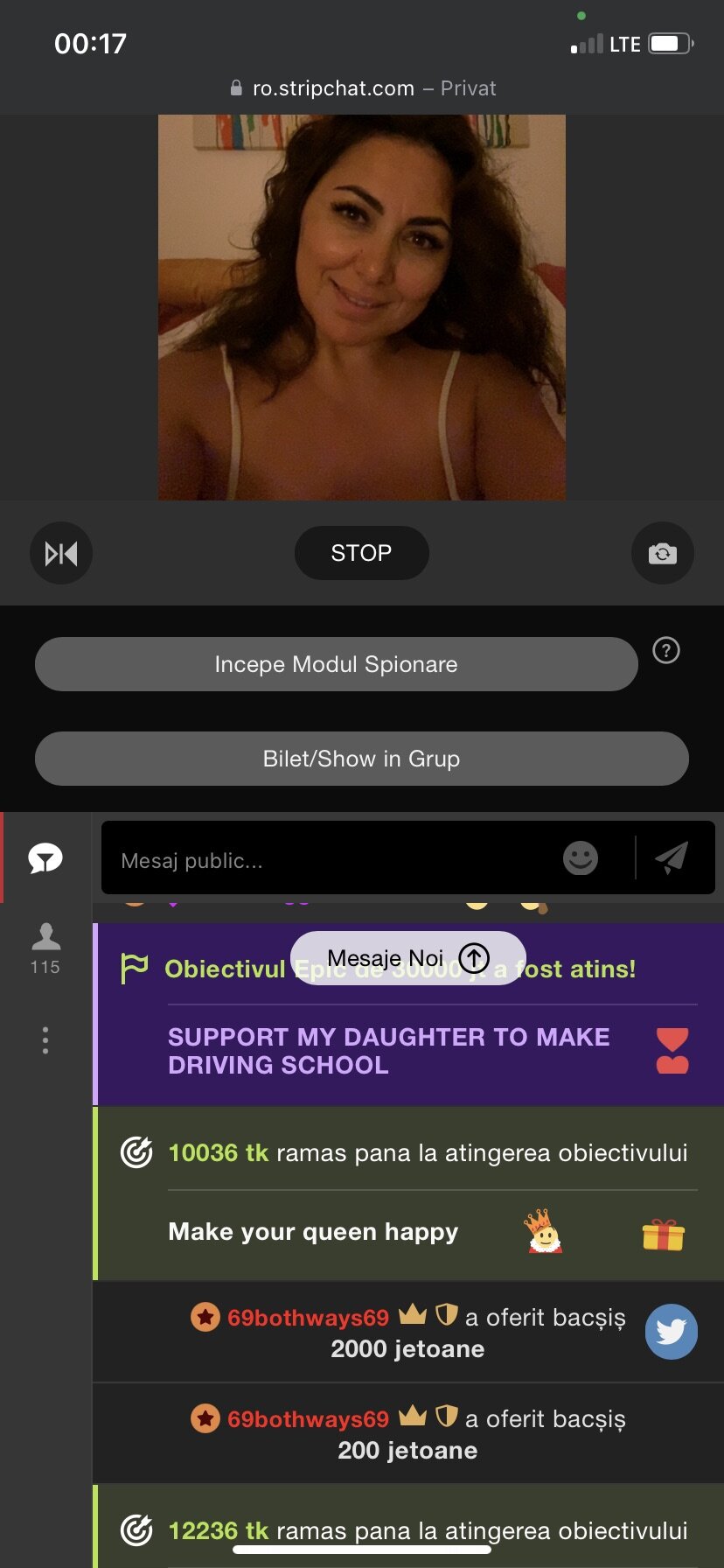Screen dimensions: 724x1568
Task: Tap the STOP button
Action: [361, 553]
